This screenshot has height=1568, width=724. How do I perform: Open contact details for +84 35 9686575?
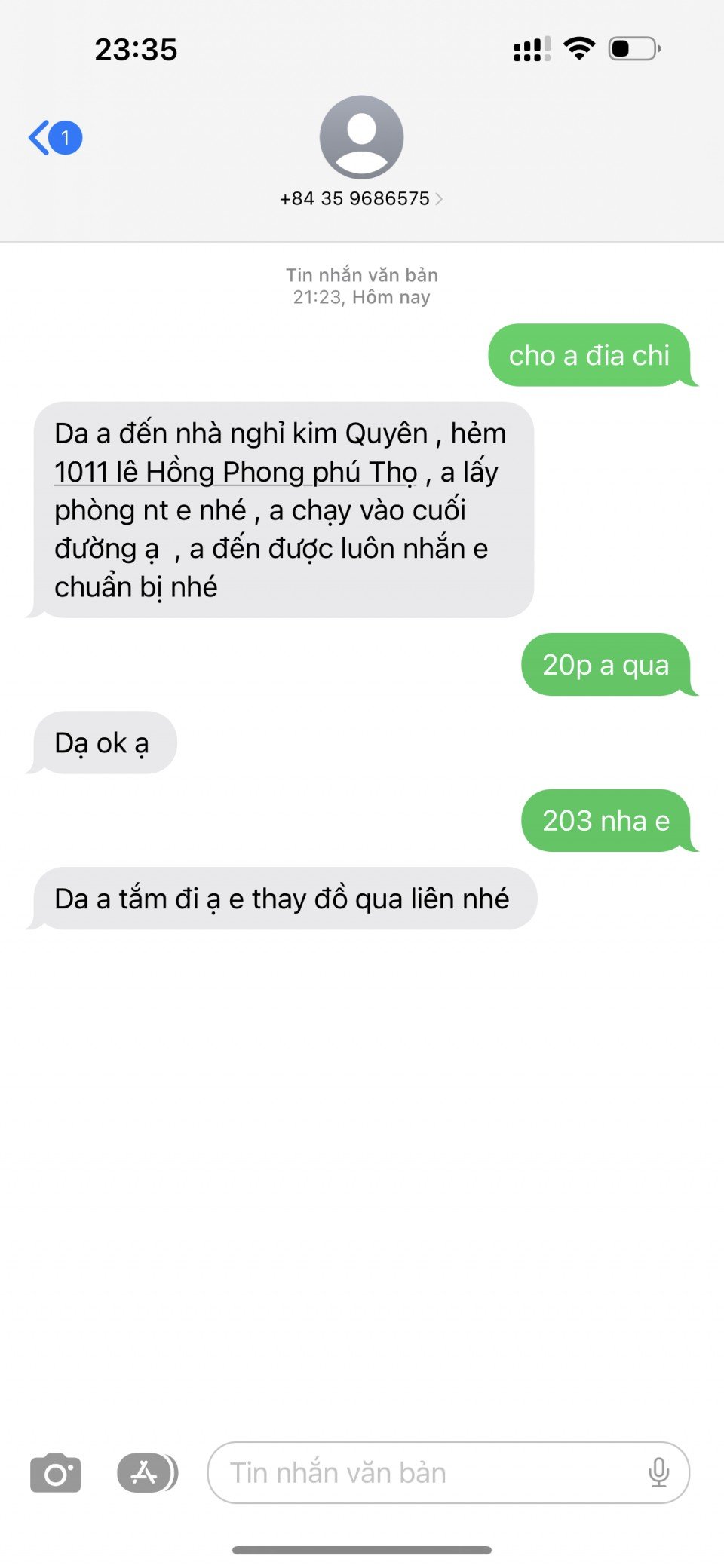(x=361, y=198)
